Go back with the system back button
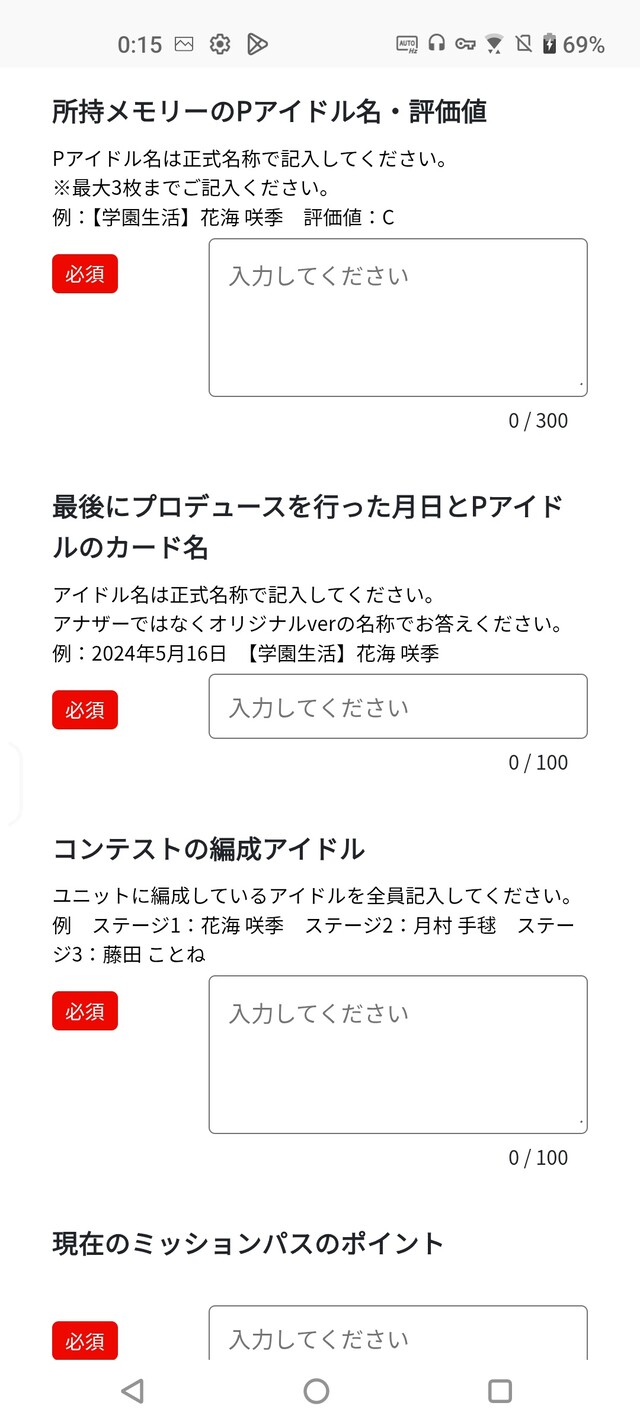Screen dimensions: 640x1422 pos(132,1391)
